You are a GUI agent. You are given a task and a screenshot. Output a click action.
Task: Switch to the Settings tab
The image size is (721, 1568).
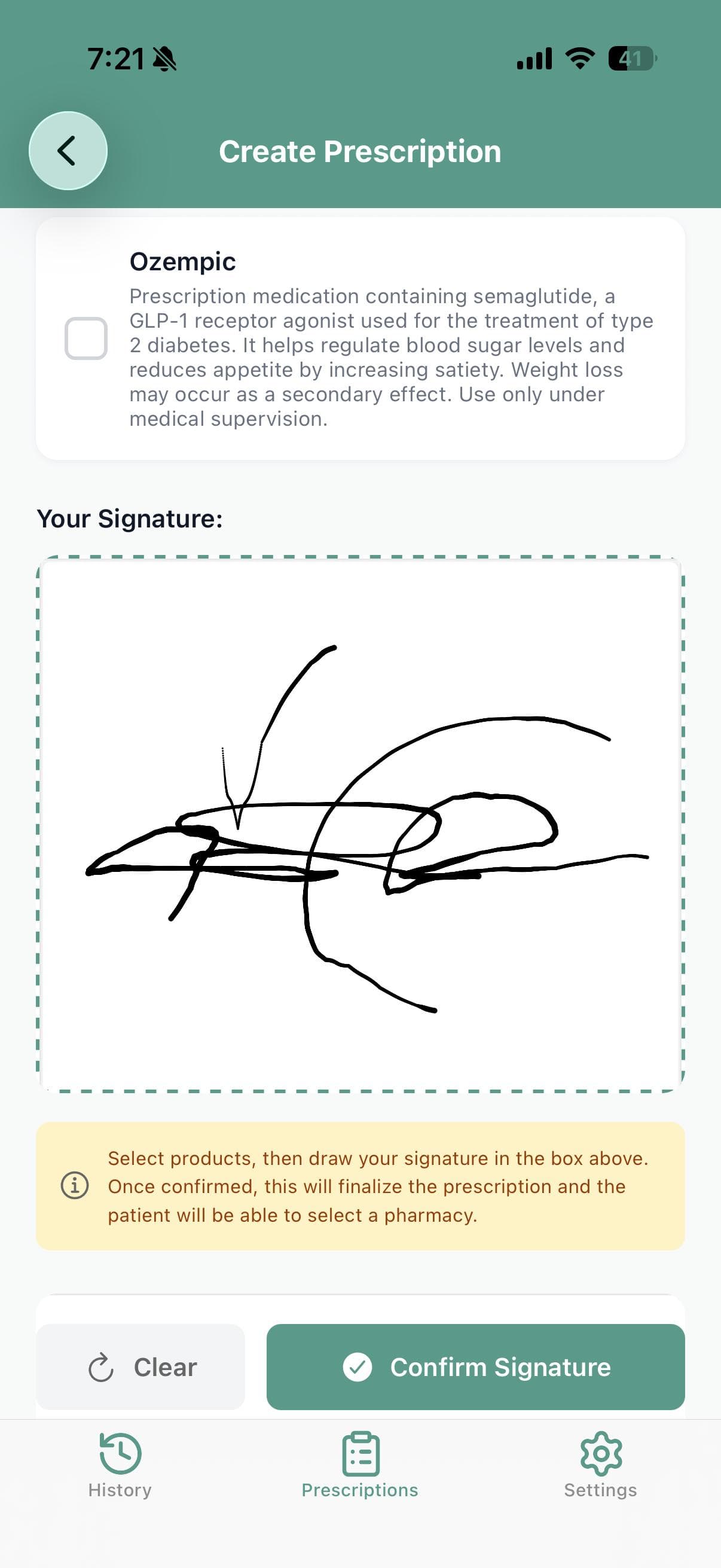pyautogui.click(x=601, y=1473)
